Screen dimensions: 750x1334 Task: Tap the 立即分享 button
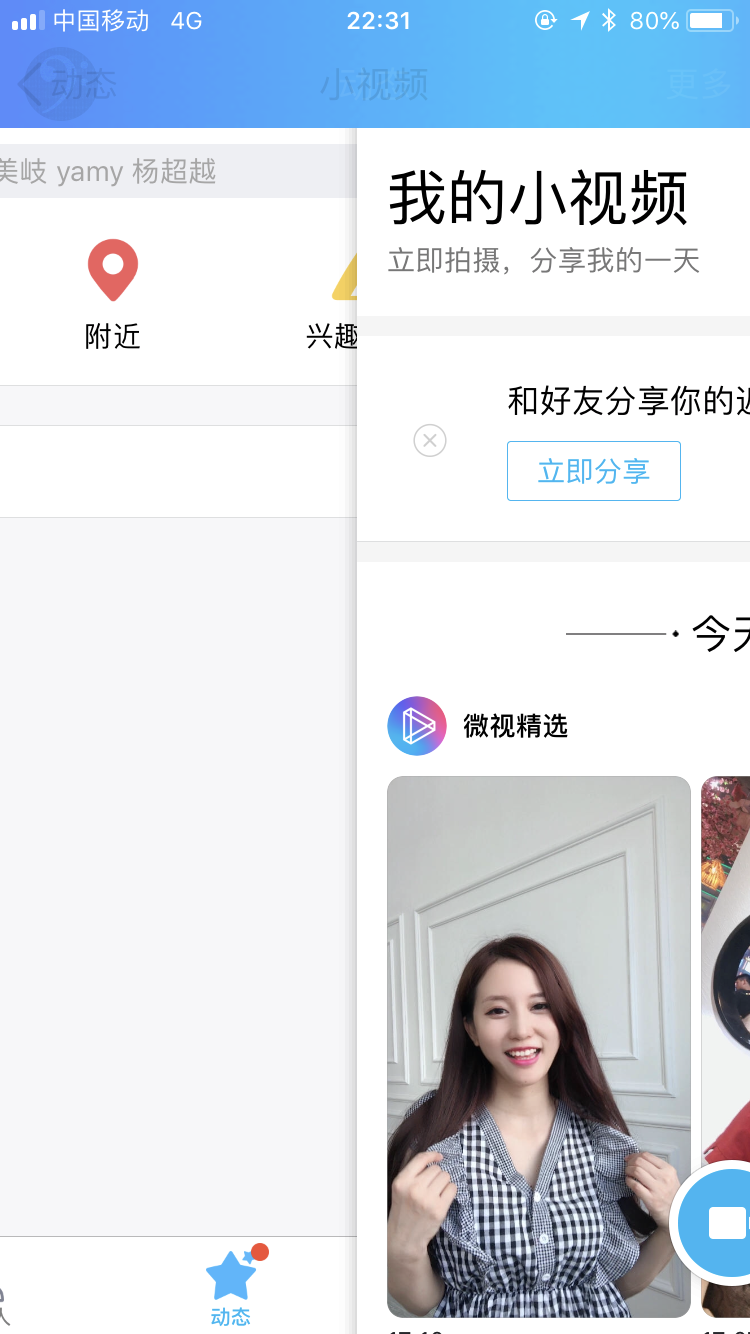click(x=593, y=471)
